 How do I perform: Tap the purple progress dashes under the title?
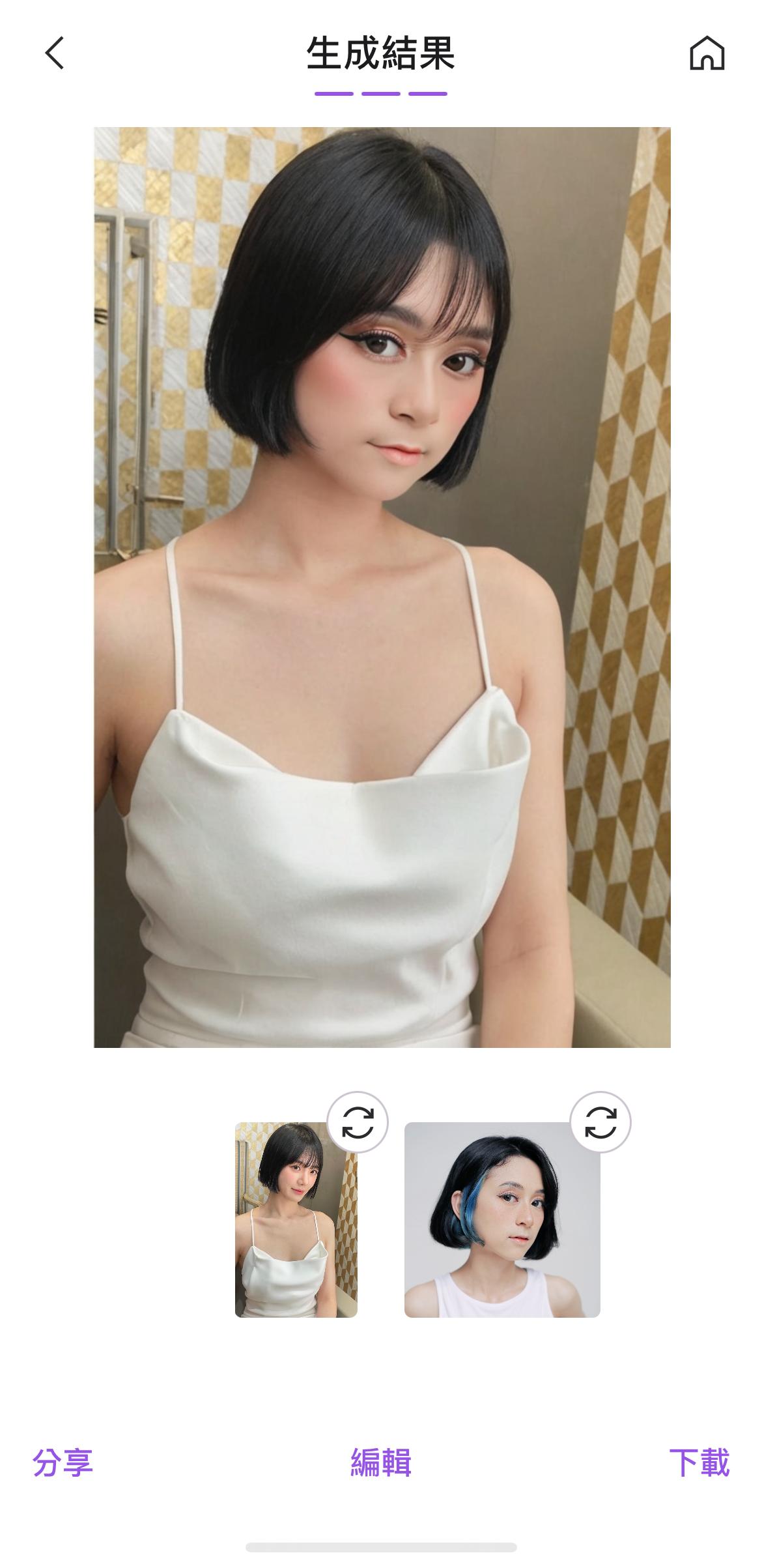click(x=380, y=95)
